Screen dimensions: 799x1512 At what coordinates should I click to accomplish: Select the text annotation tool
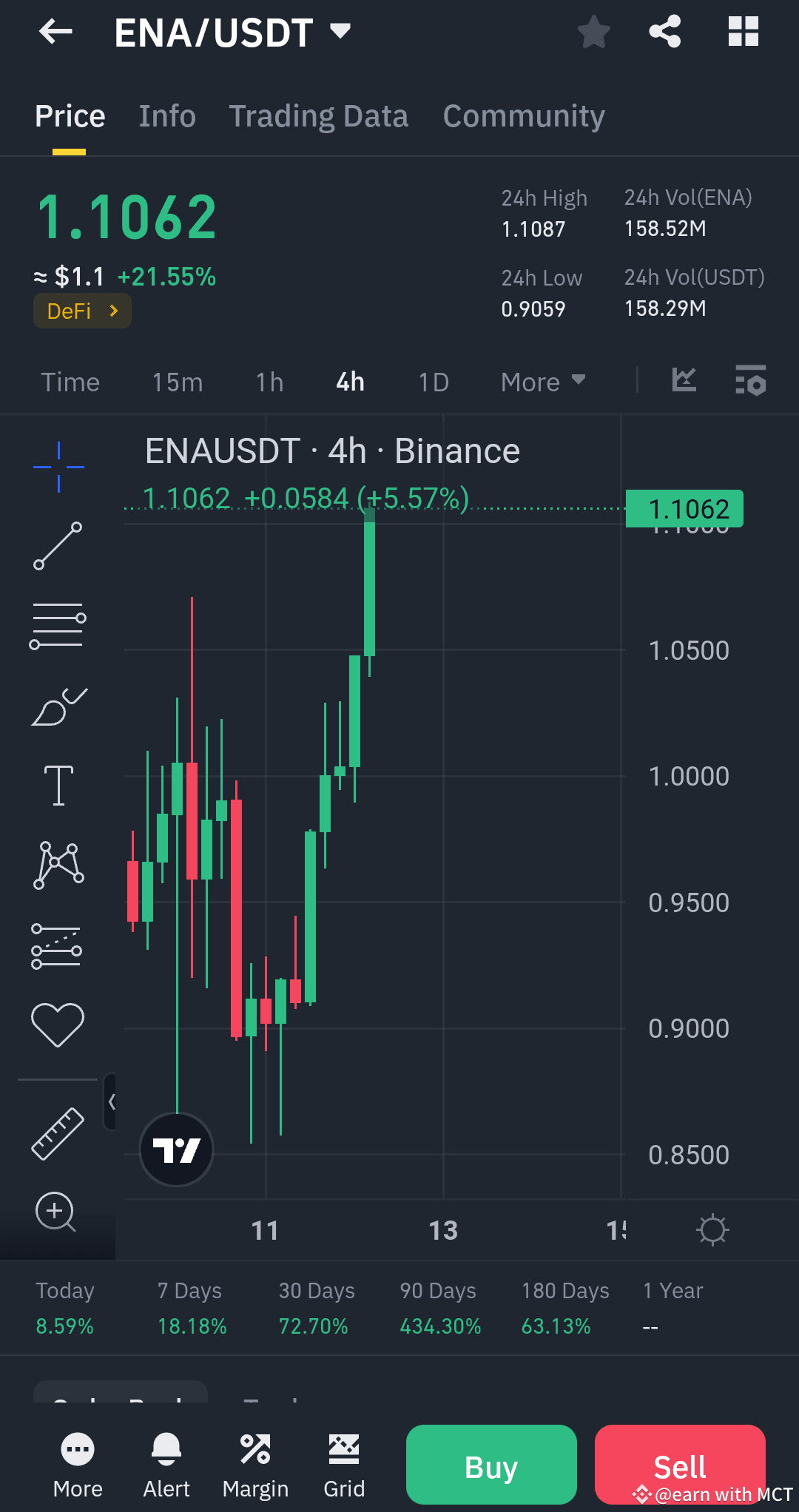59,786
